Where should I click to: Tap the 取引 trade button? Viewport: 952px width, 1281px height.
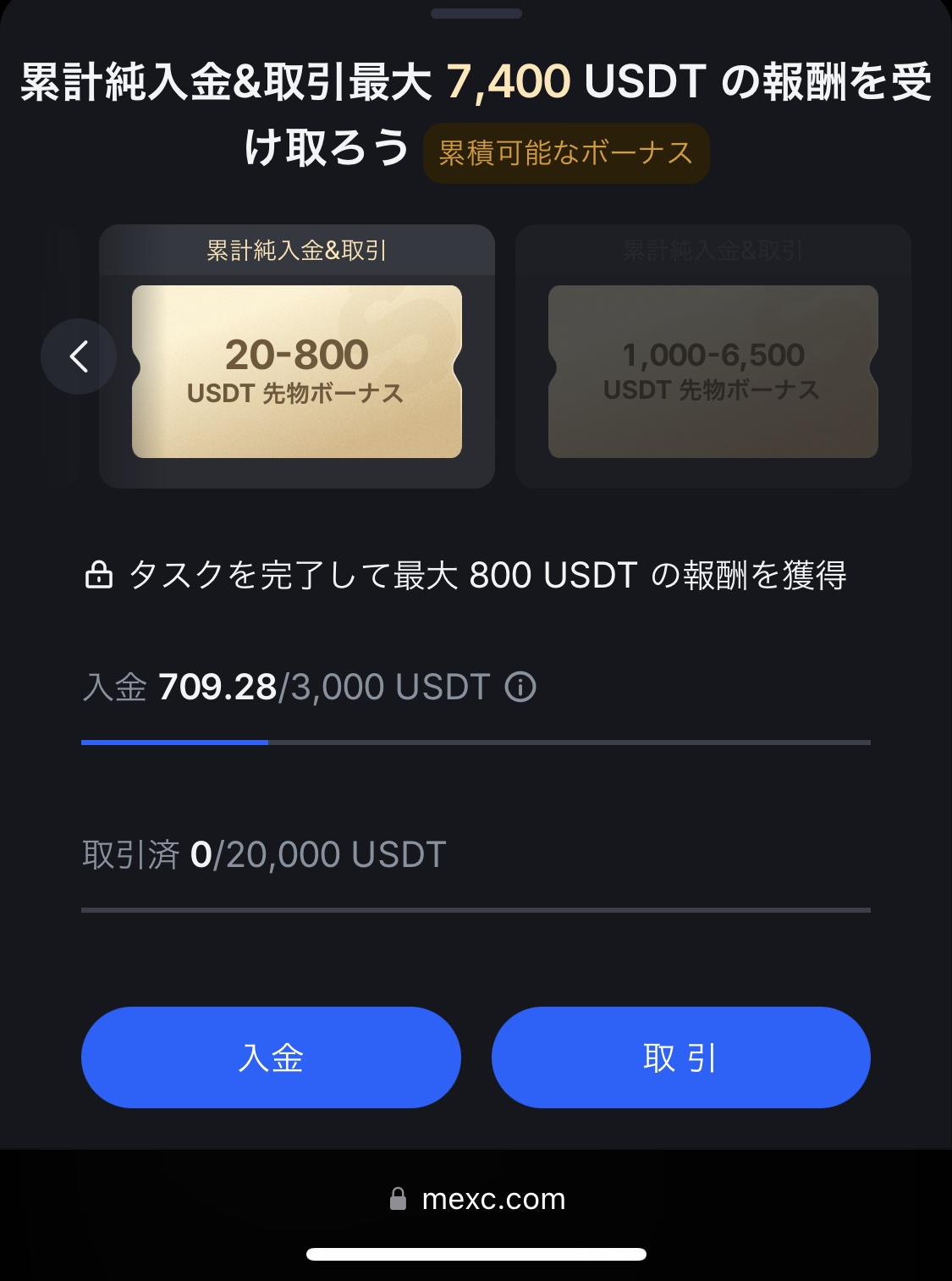[x=680, y=1057]
